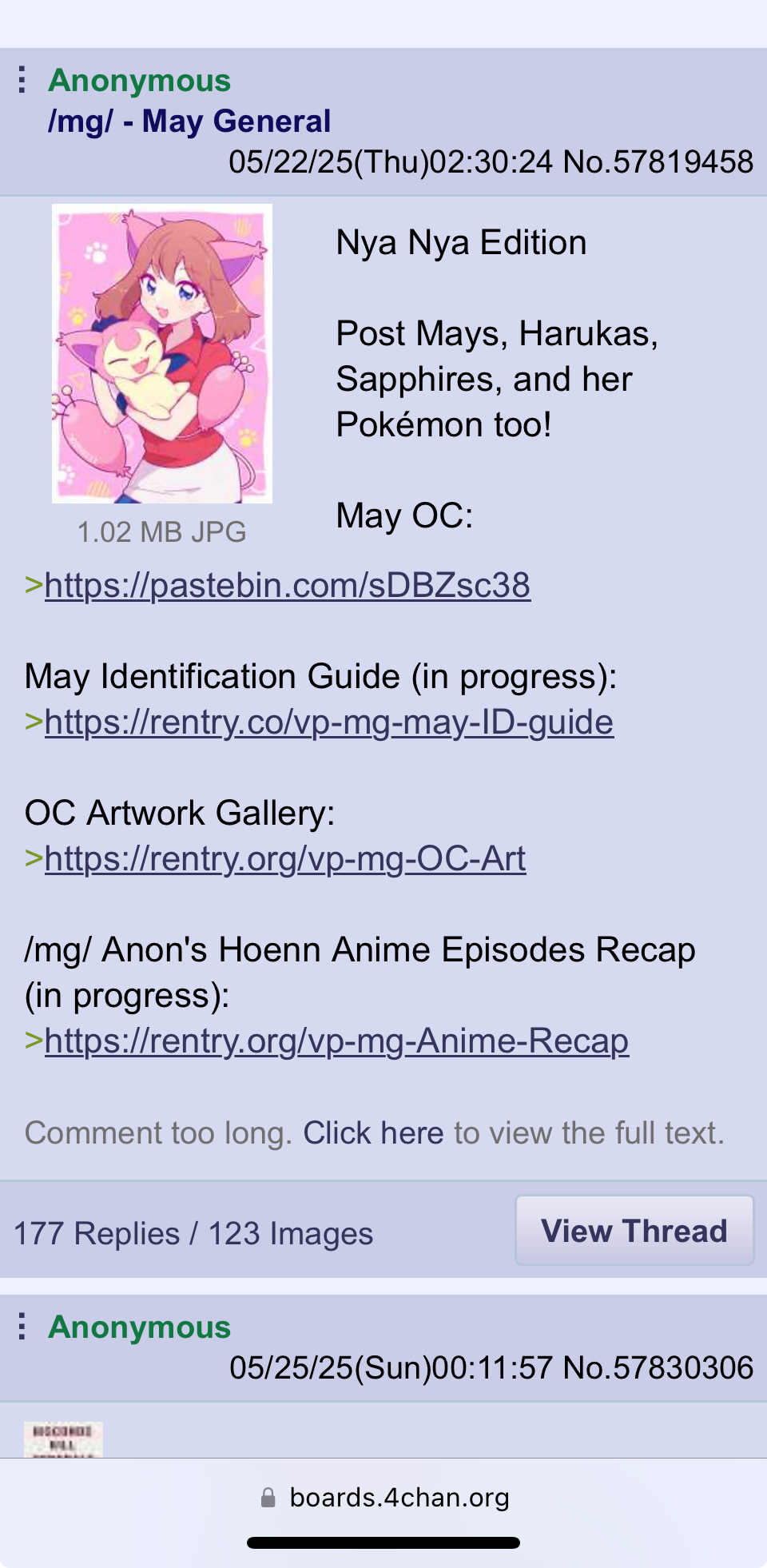Visit the OC Artwork Gallery link
Screen dimensions: 767x1568
(284, 858)
